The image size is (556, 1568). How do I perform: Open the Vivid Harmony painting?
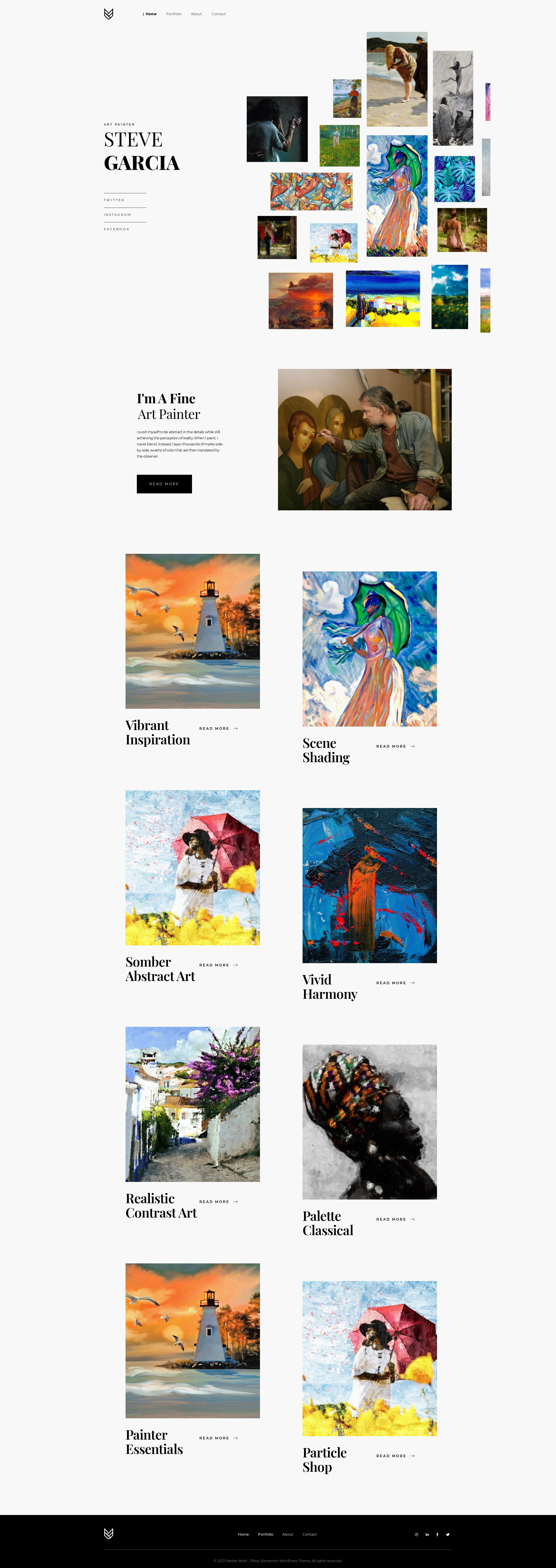(x=369, y=885)
